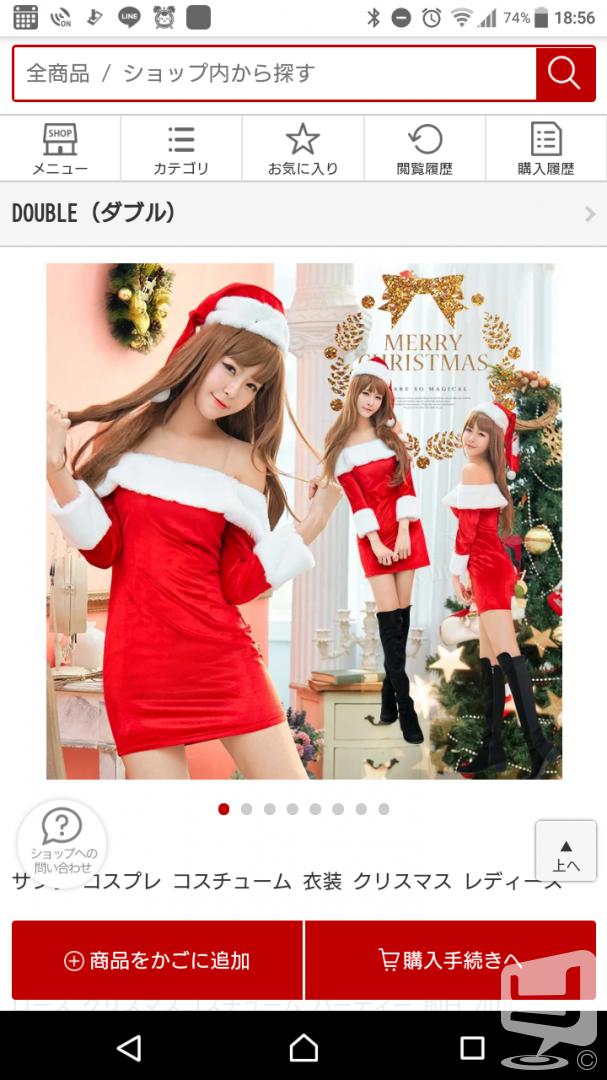The width and height of the screenshot is (607, 1080).
Task: Go back using system back button
Action: [129, 1048]
